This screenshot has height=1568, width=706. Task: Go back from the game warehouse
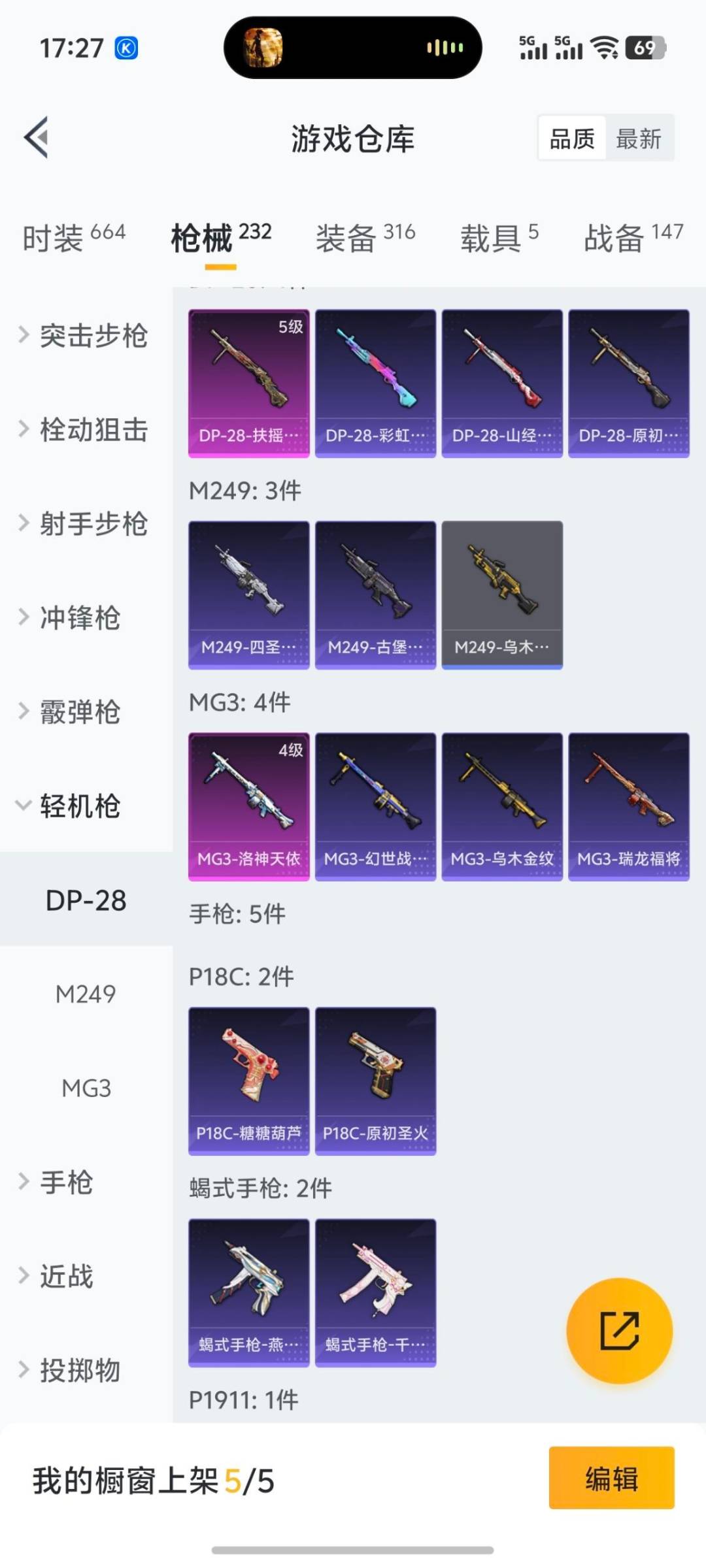pos(37,138)
